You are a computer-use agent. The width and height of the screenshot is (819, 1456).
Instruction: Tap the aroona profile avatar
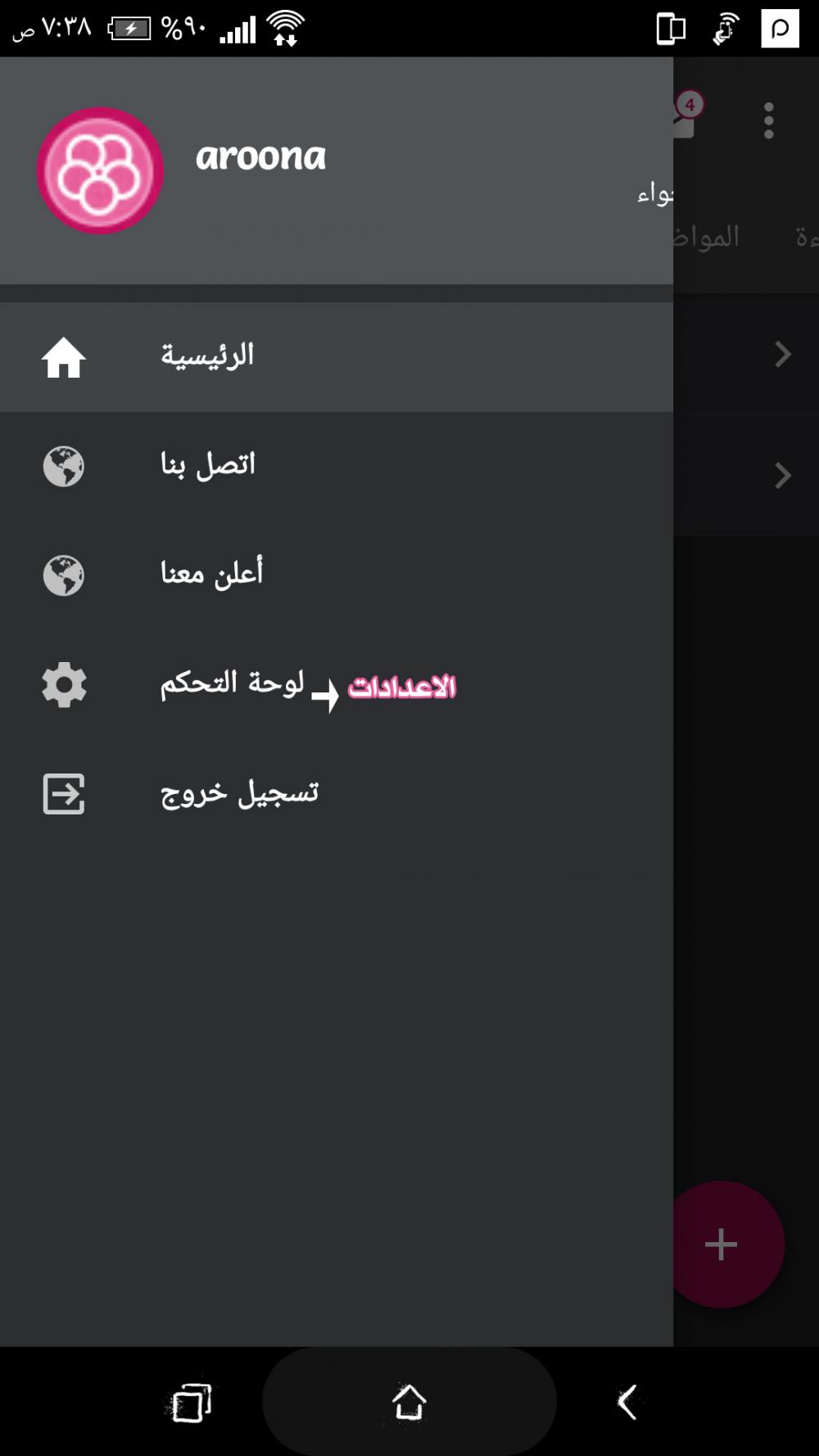point(100,170)
